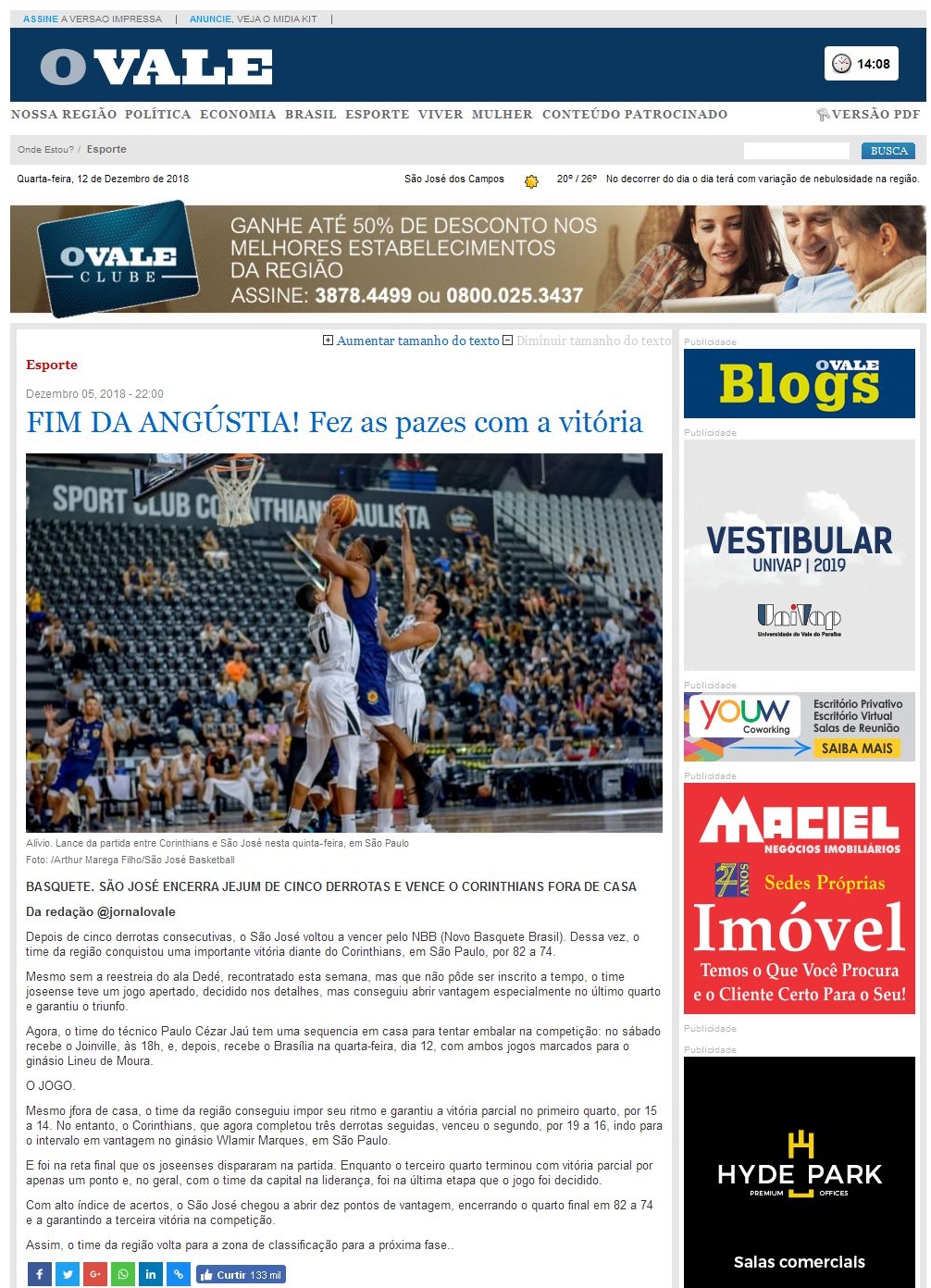Go to the O Vale homepage logo
The width and height of the screenshot is (931, 1288).
tap(156, 67)
